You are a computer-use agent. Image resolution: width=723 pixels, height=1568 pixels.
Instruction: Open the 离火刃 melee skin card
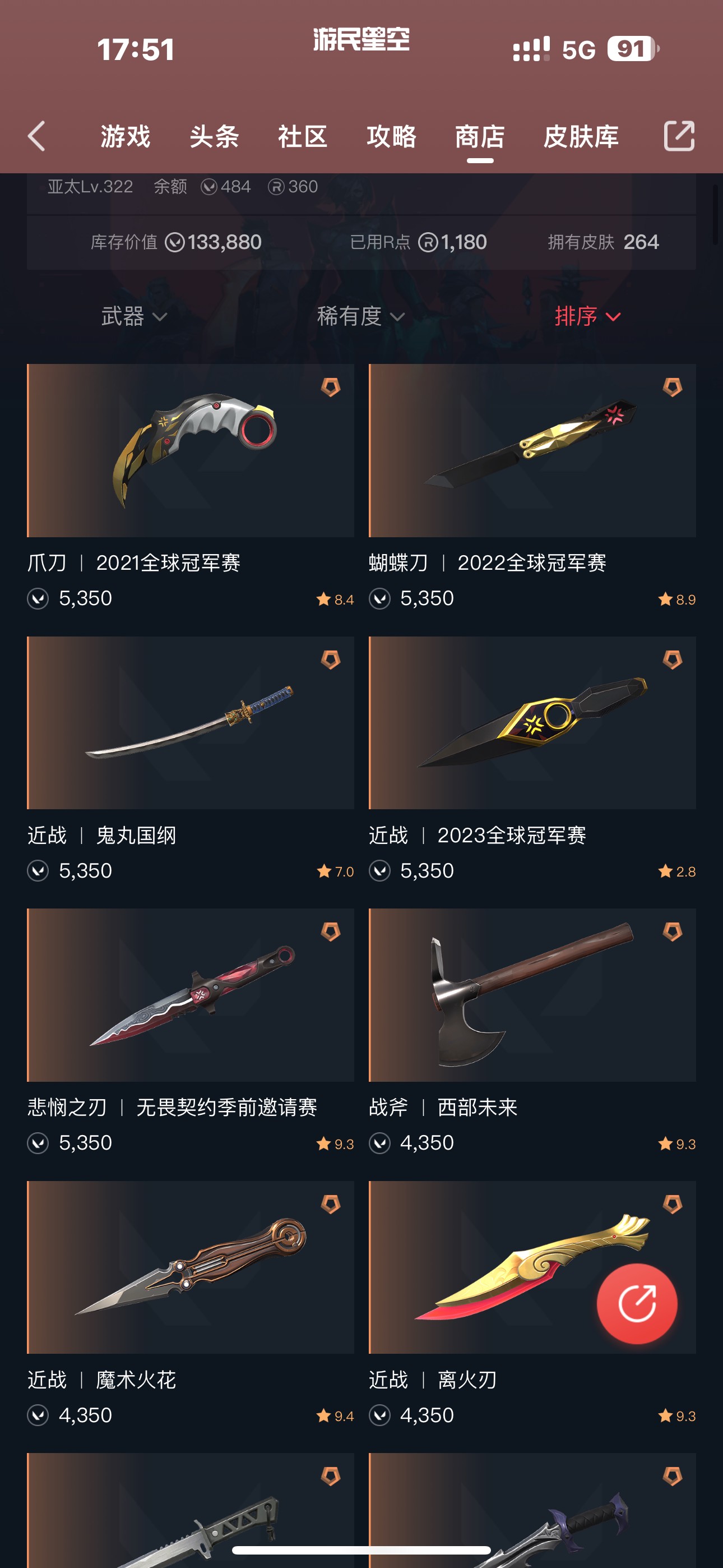499,1267
